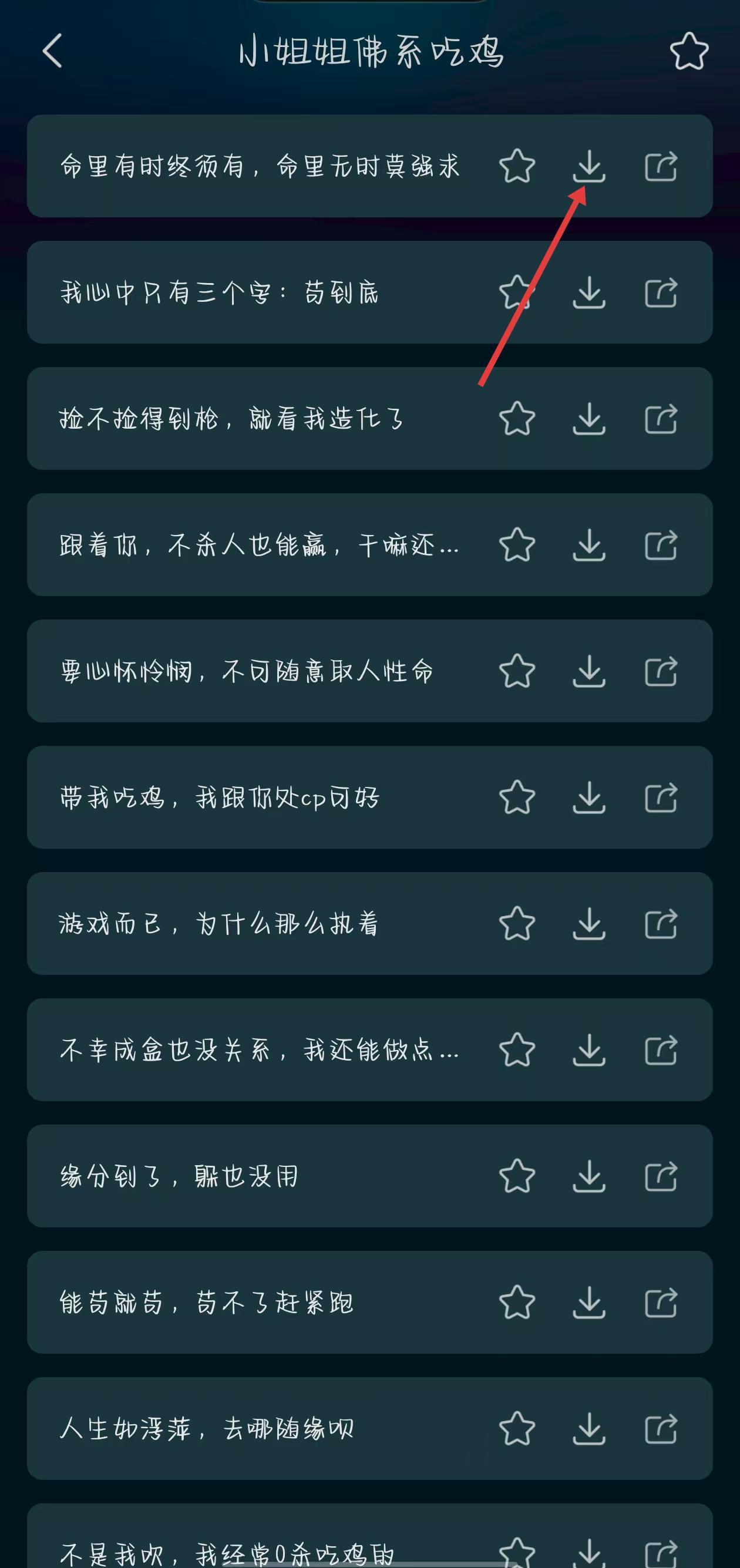Favorite 能苟就苟 voice line
This screenshot has height=1568, width=740.
[x=517, y=1302]
